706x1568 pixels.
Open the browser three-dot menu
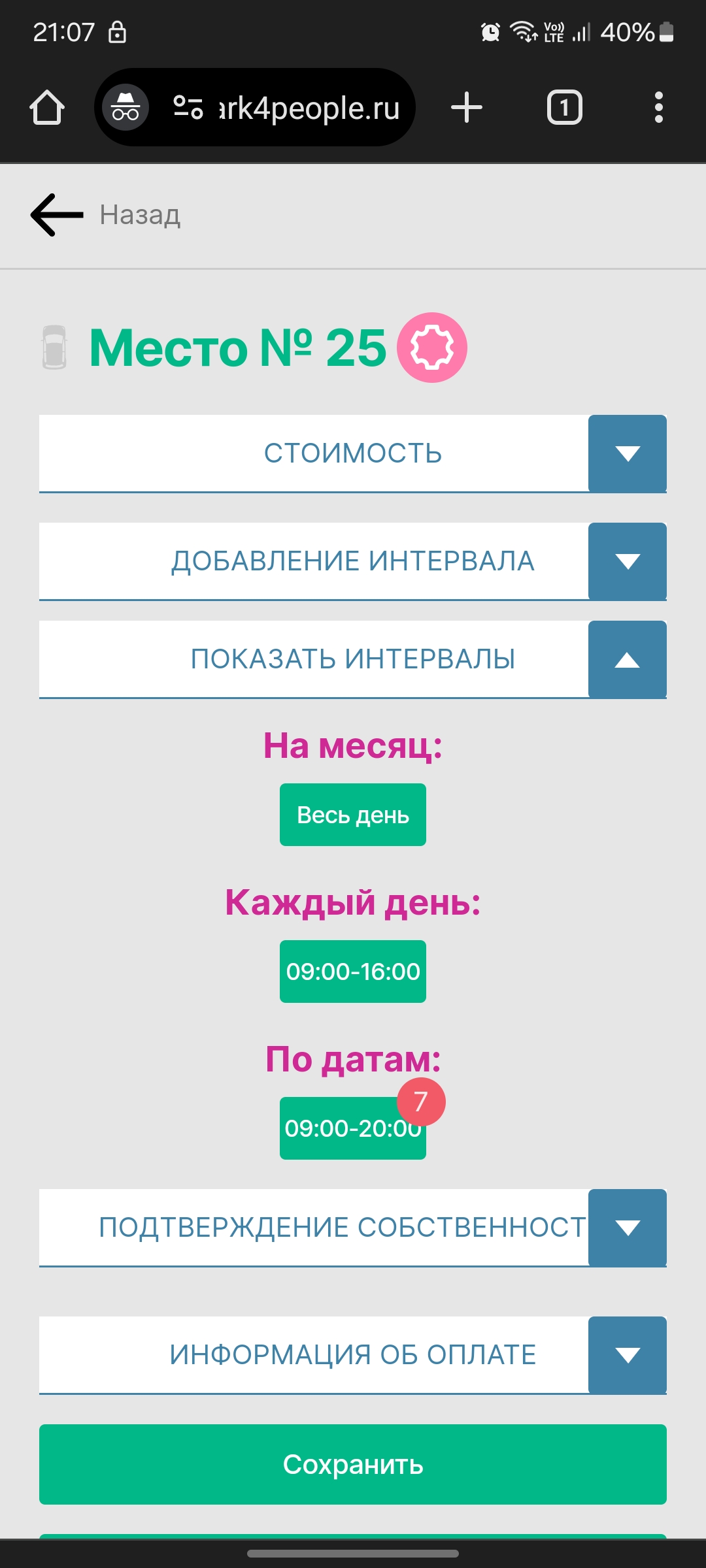[x=658, y=108]
